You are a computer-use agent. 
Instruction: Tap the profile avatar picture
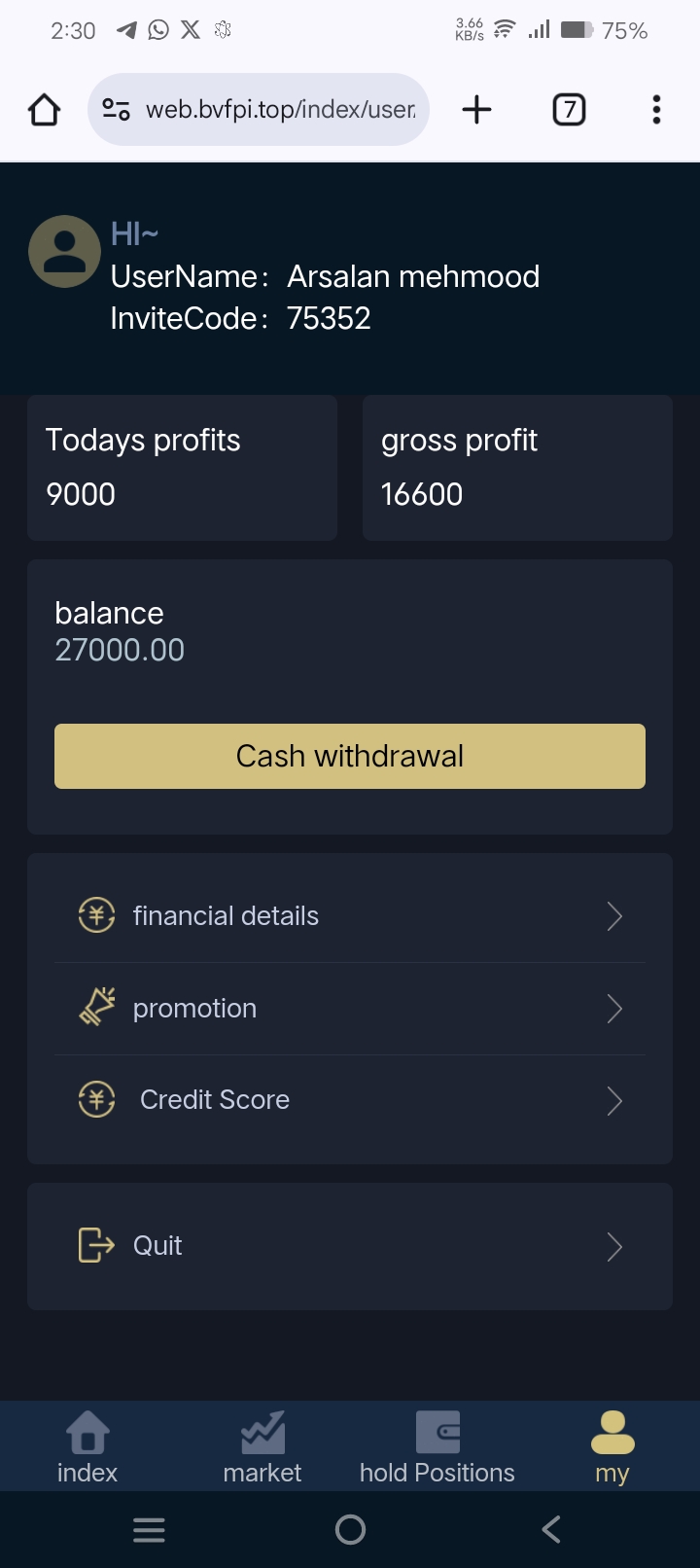coord(65,251)
